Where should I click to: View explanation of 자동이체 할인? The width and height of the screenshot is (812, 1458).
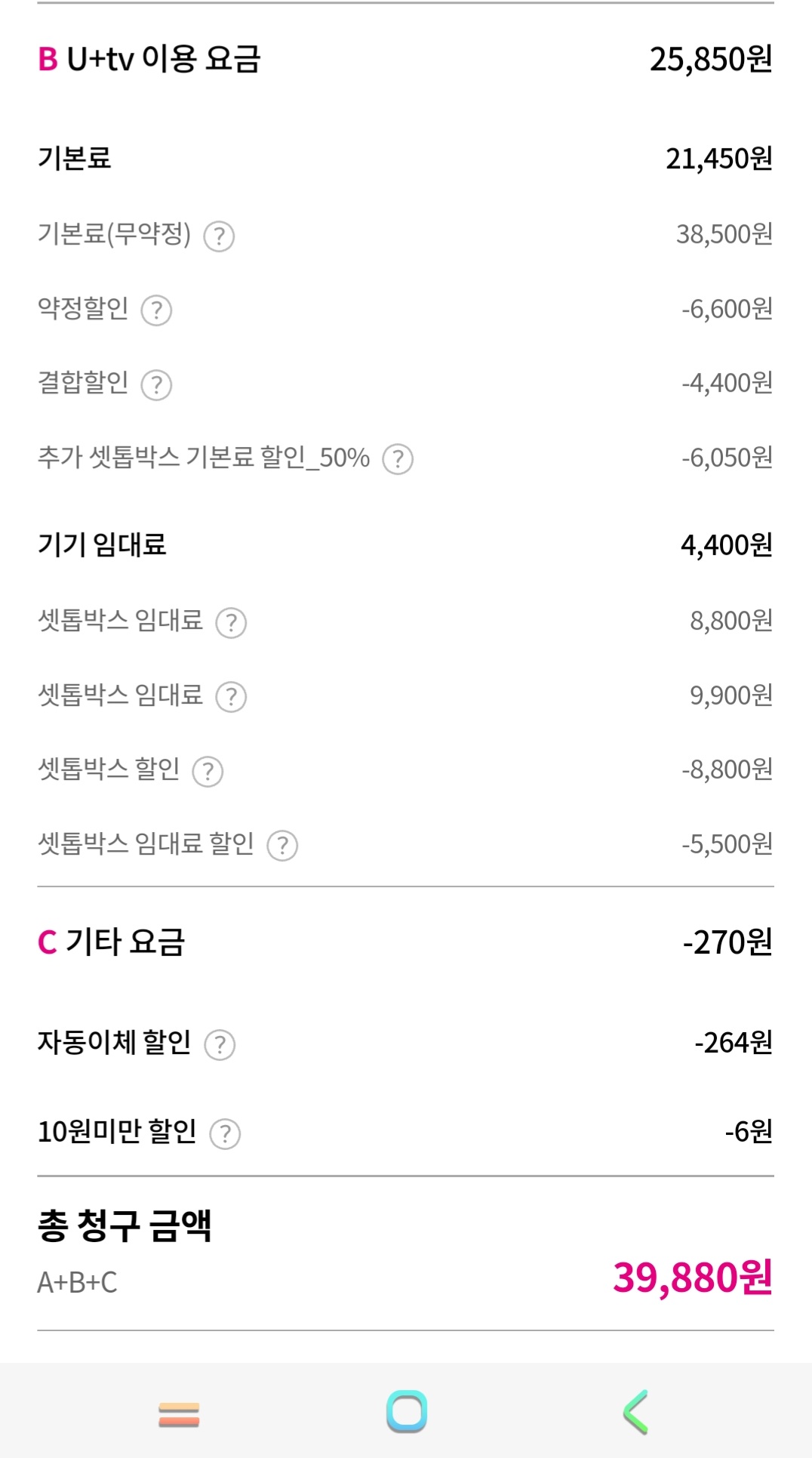click(220, 1045)
